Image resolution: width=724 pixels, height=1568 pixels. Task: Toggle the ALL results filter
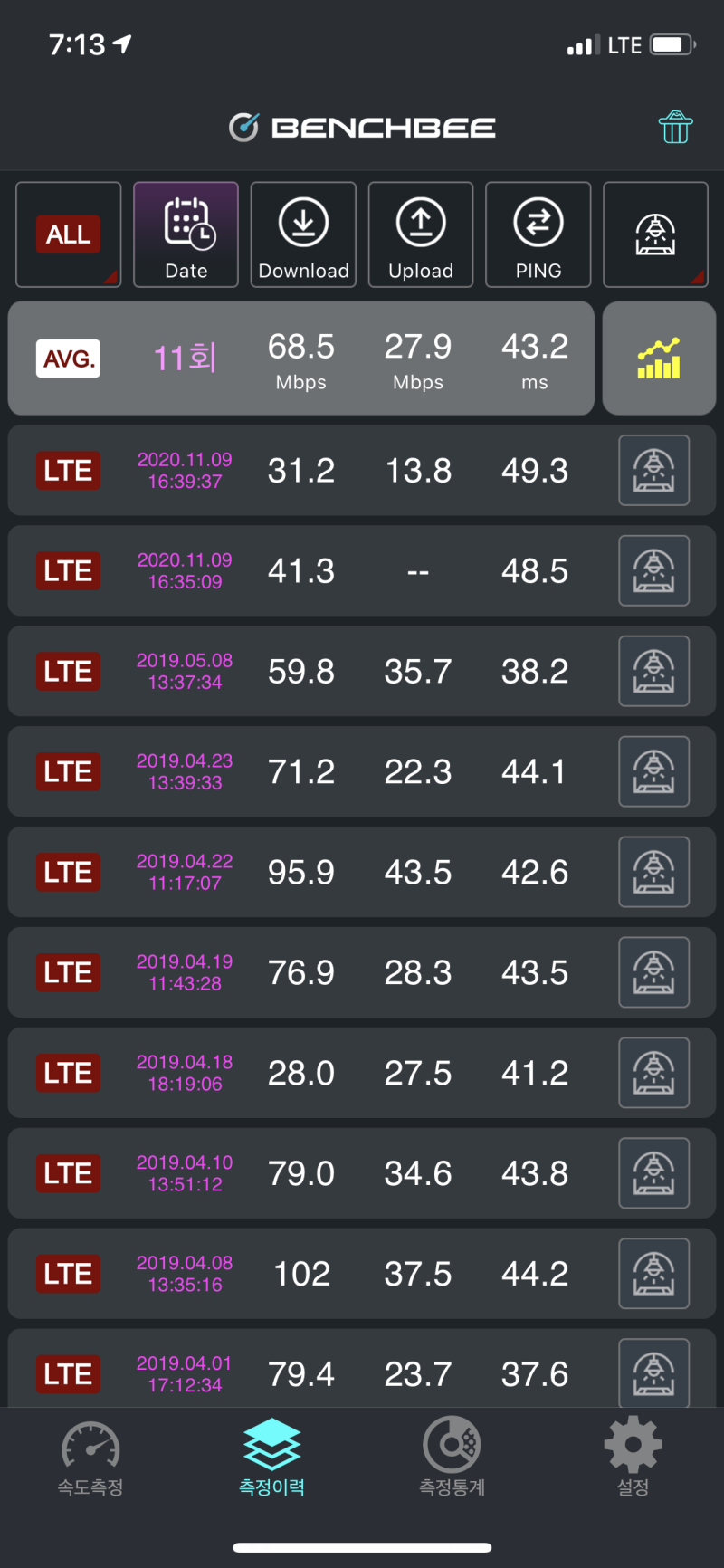(68, 234)
